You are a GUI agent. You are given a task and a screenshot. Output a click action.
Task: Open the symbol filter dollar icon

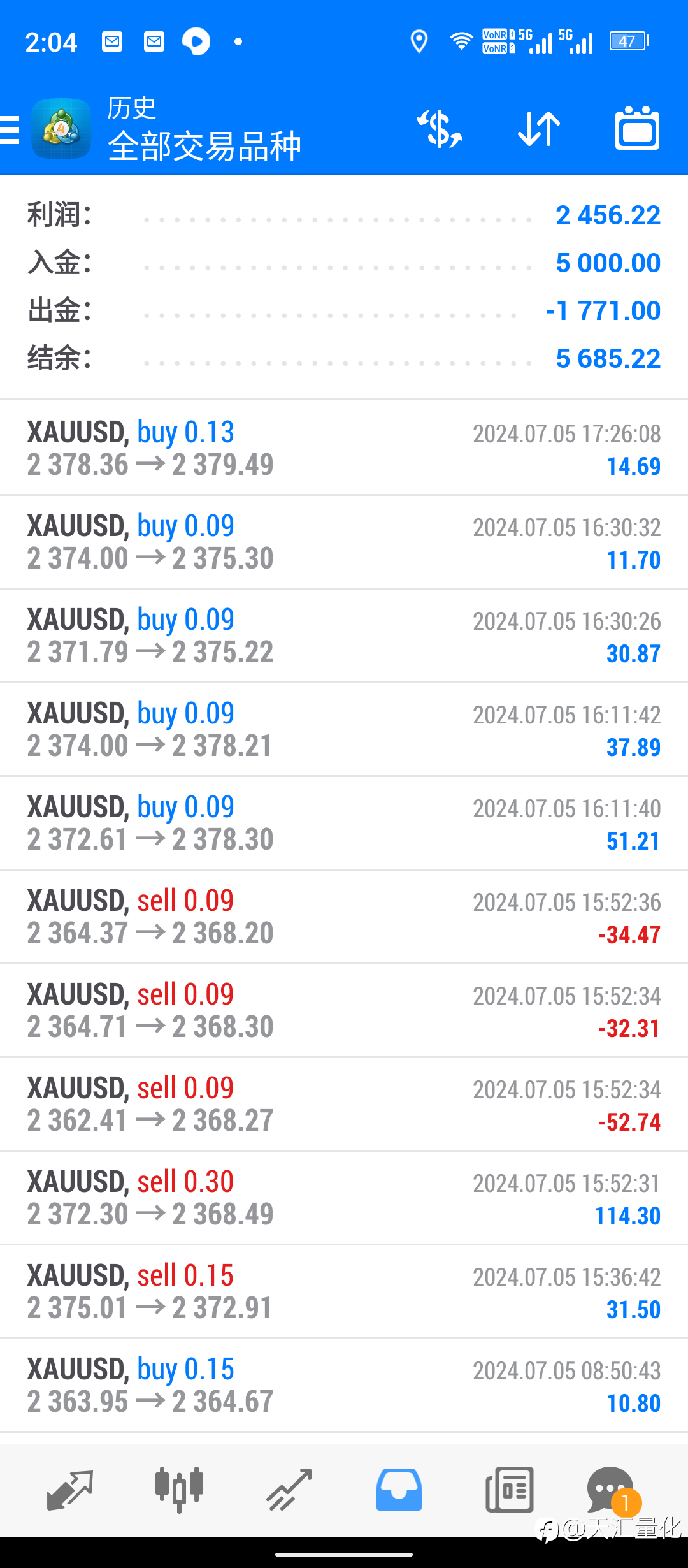point(440,129)
